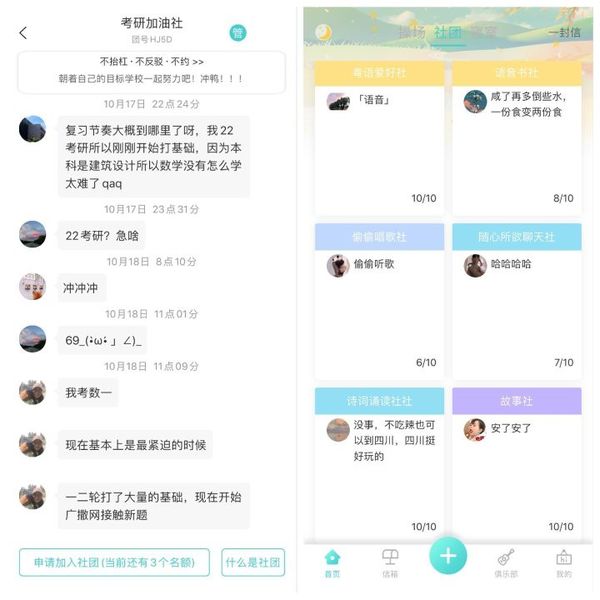The height and width of the screenshot is (600, 600).
Task: Go back from the 考研加油社 chat
Action: point(23,32)
